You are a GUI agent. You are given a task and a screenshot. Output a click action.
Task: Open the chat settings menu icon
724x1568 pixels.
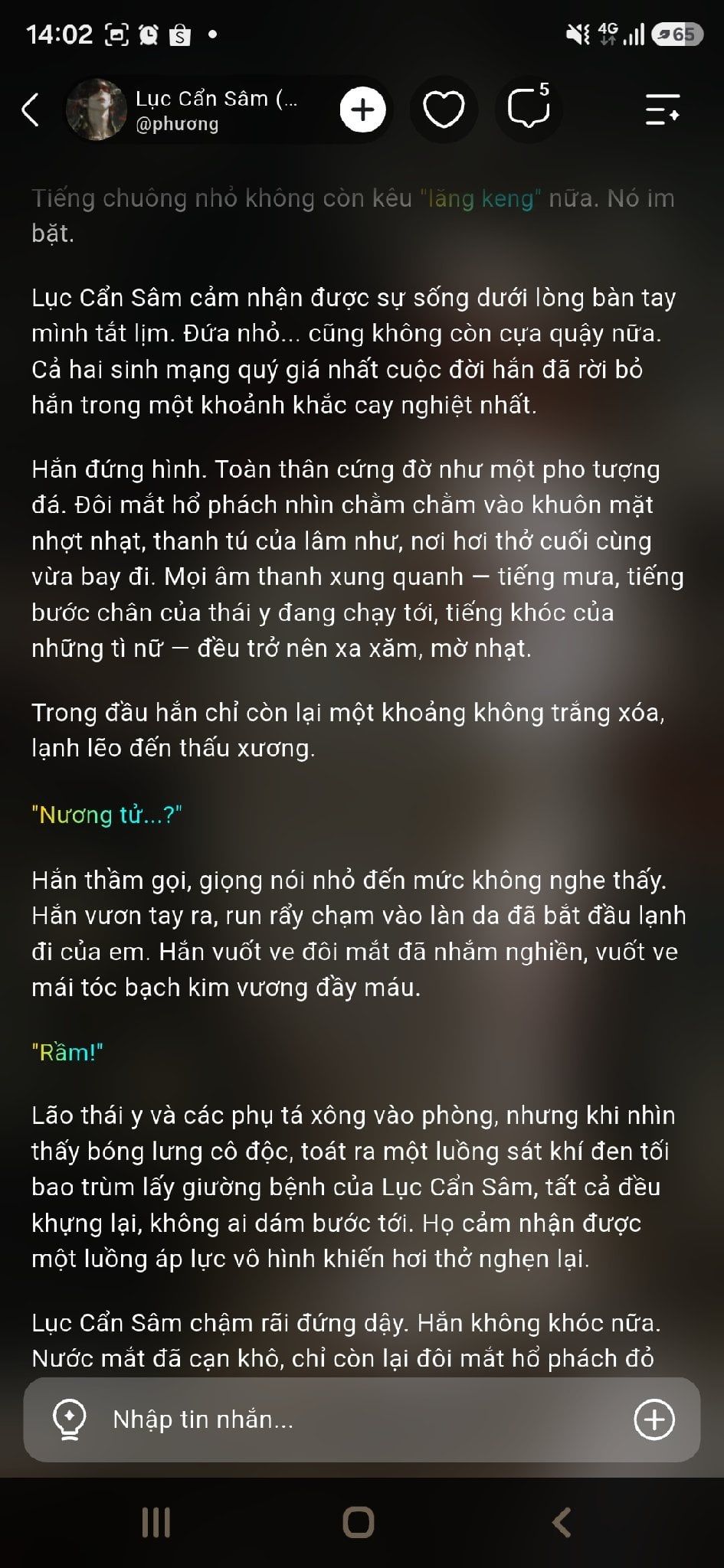(663, 109)
